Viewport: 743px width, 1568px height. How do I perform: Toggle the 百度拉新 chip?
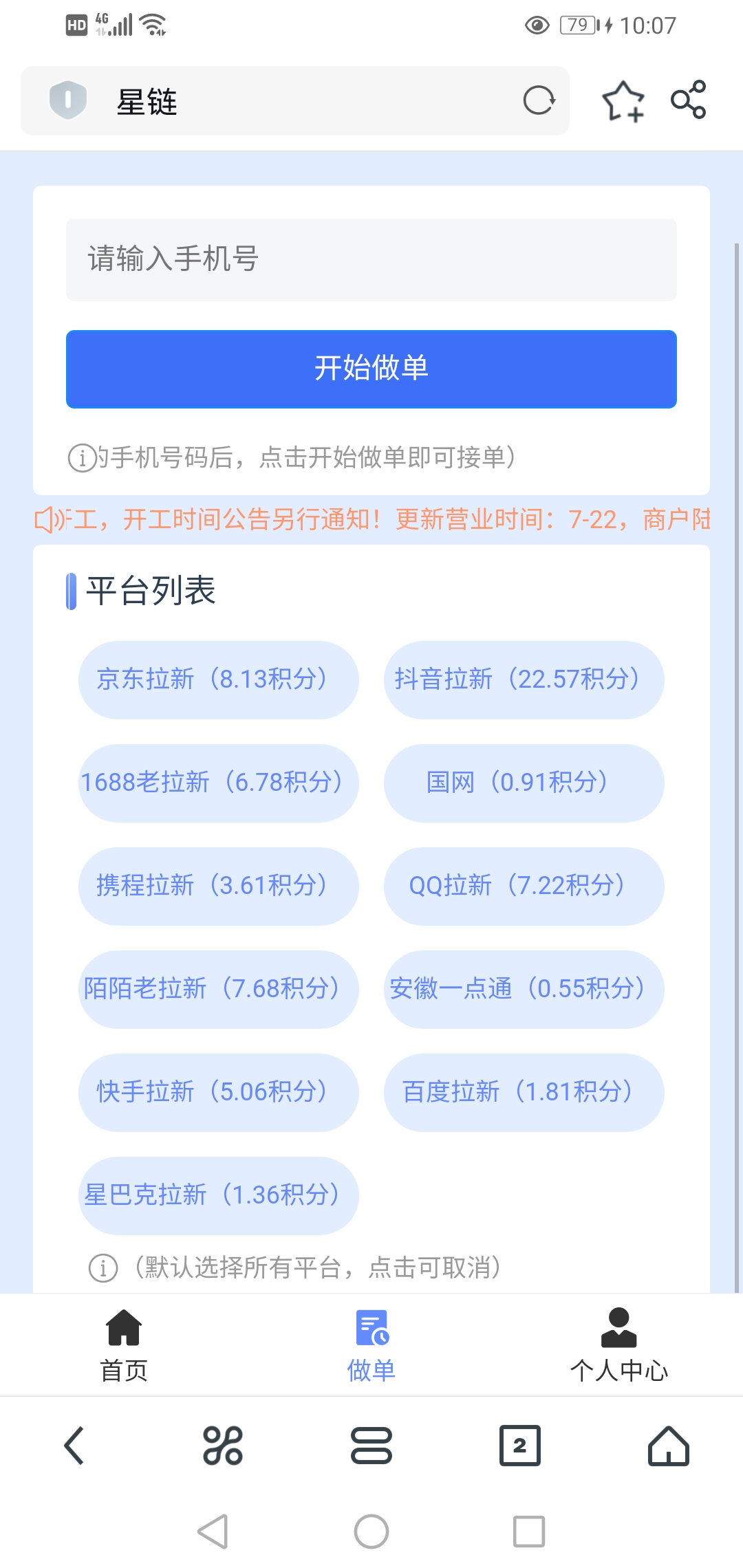(524, 1093)
